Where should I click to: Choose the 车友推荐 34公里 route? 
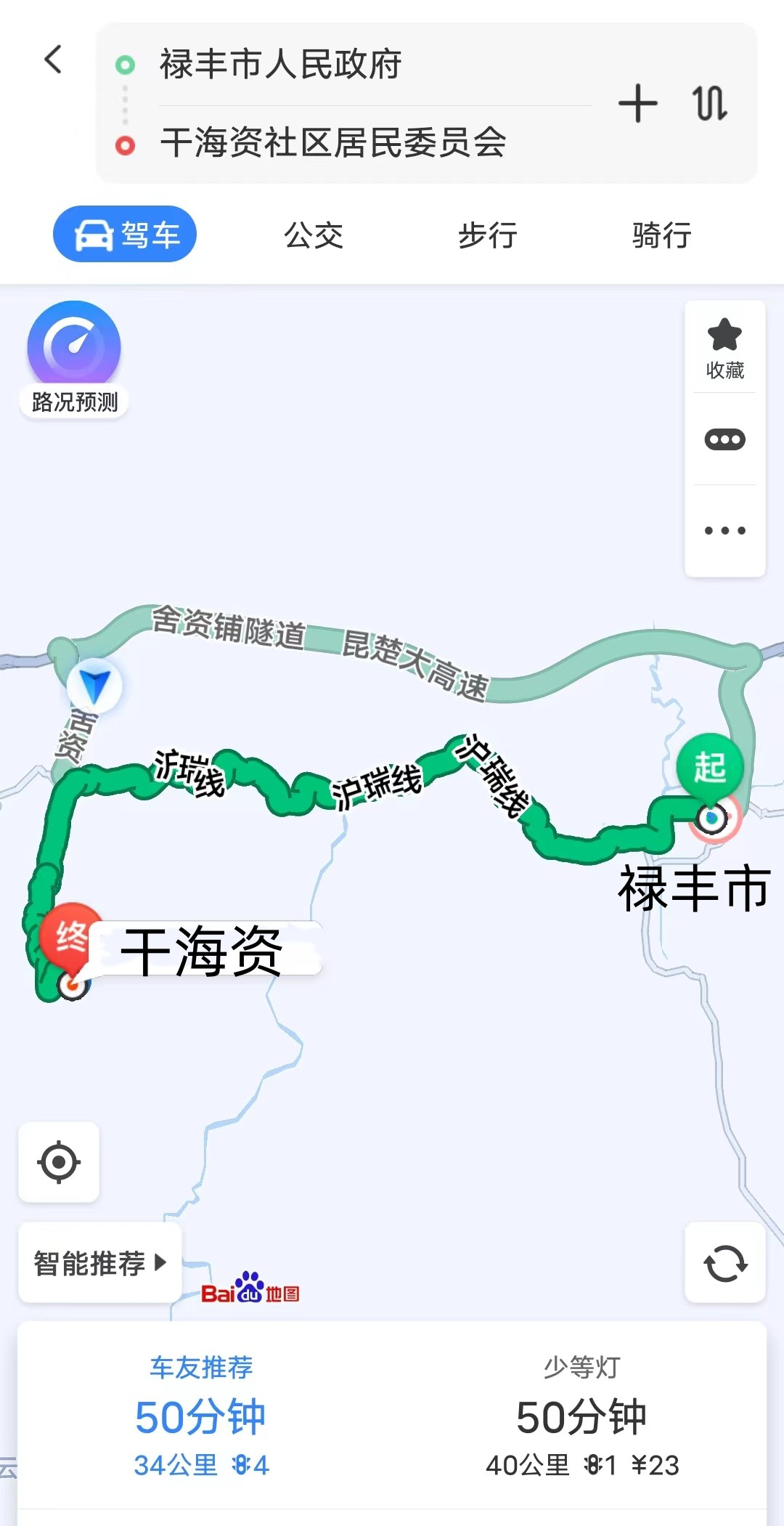tap(201, 1416)
